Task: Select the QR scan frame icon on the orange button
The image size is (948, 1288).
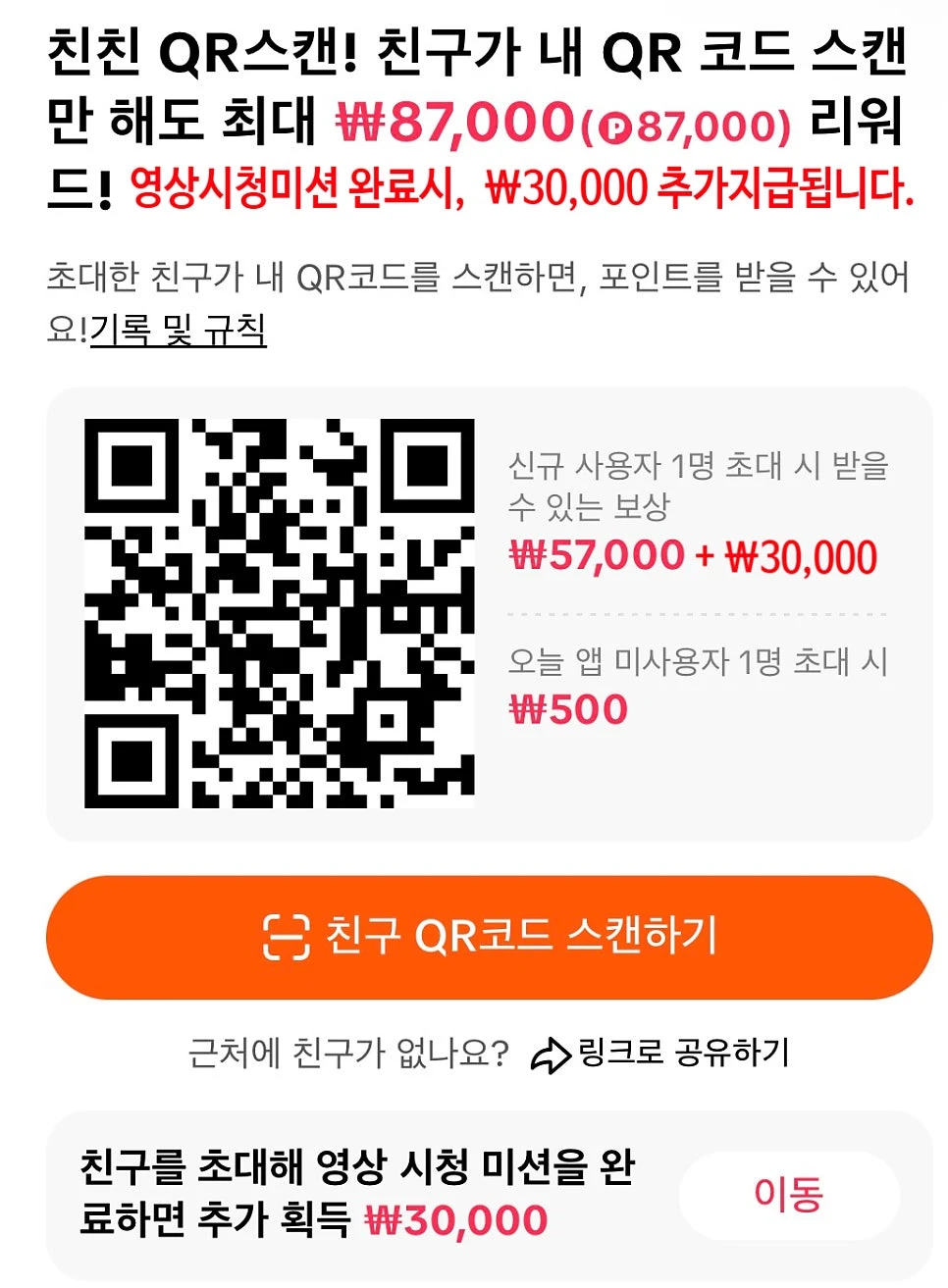Action: click(x=288, y=936)
